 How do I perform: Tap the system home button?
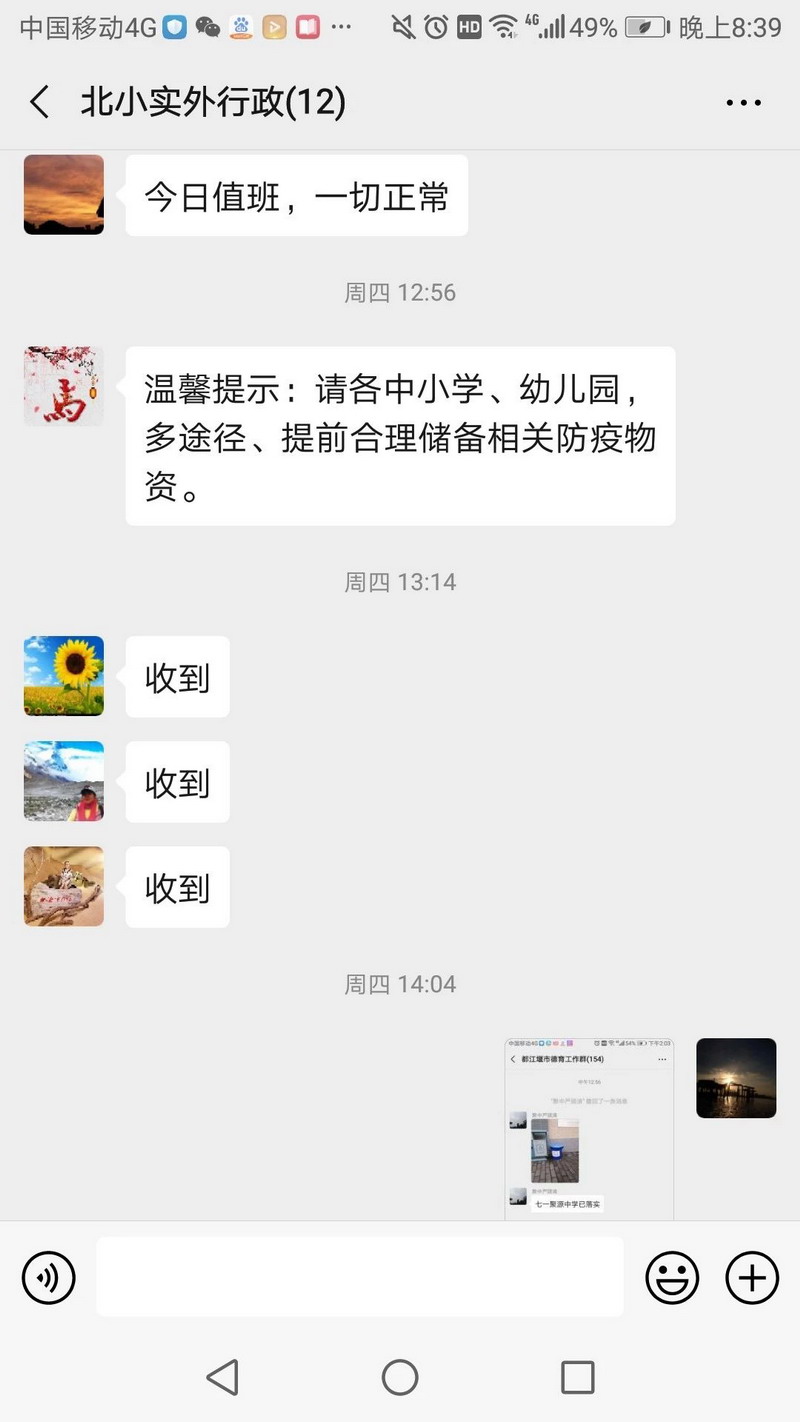[x=400, y=1377]
